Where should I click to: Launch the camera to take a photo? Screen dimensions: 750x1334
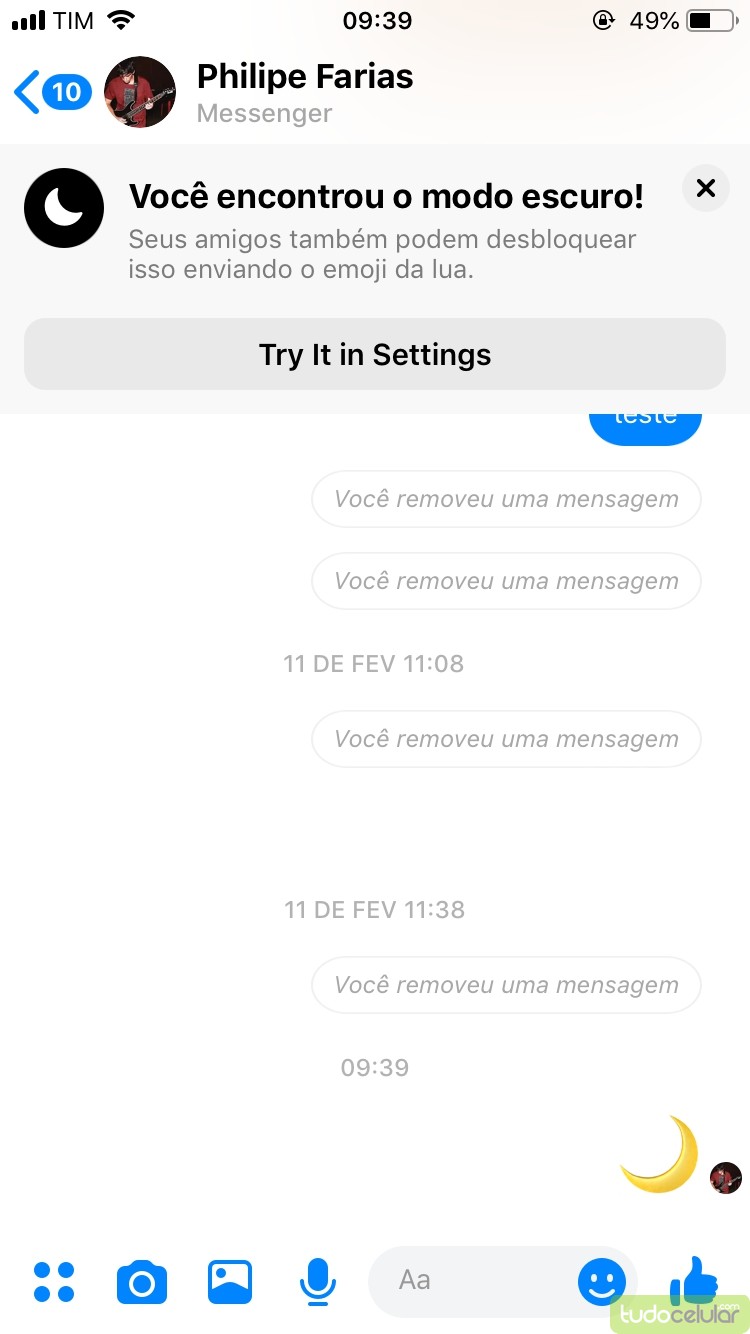pyautogui.click(x=142, y=1282)
